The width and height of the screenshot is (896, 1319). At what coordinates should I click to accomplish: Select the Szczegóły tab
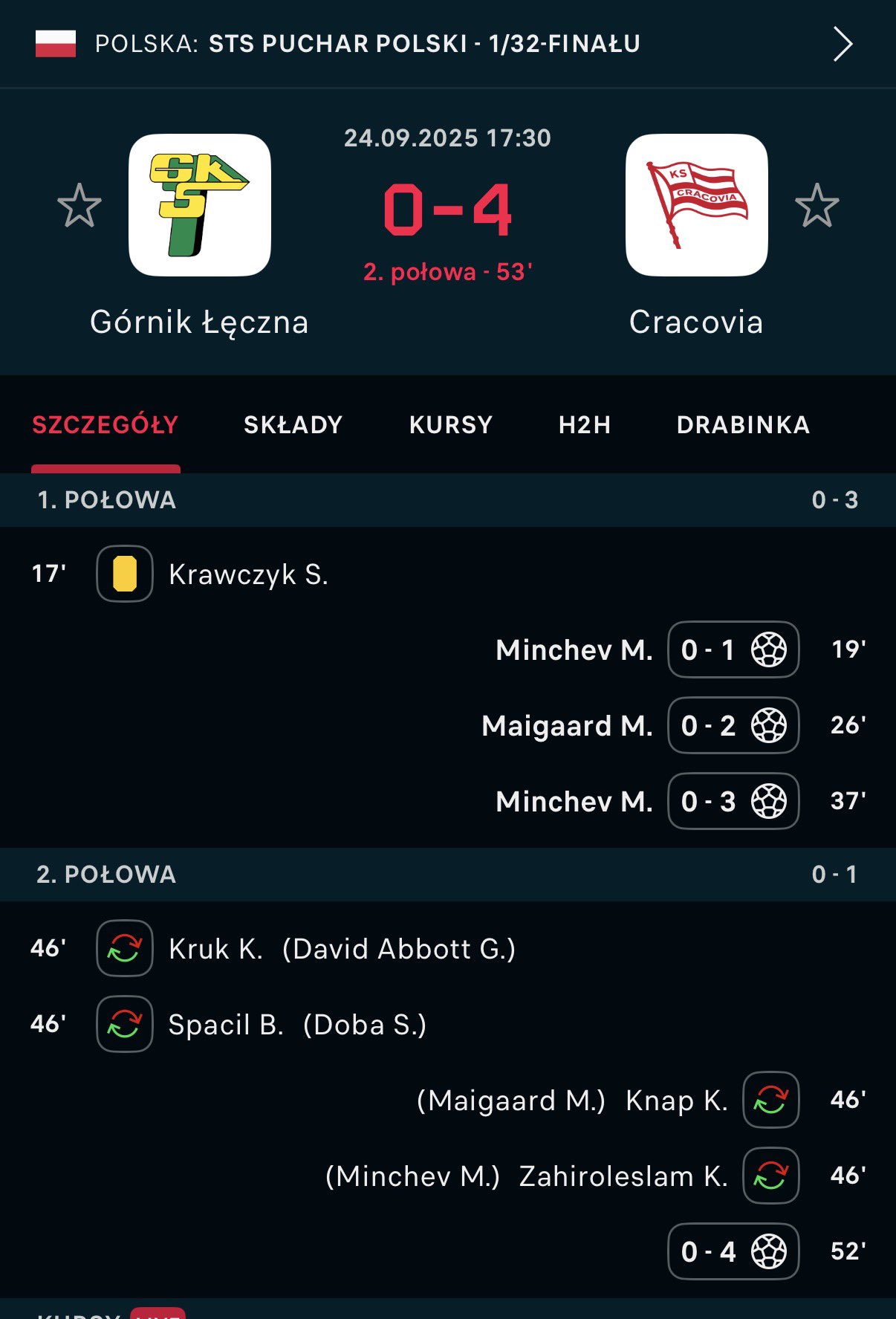point(105,425)
